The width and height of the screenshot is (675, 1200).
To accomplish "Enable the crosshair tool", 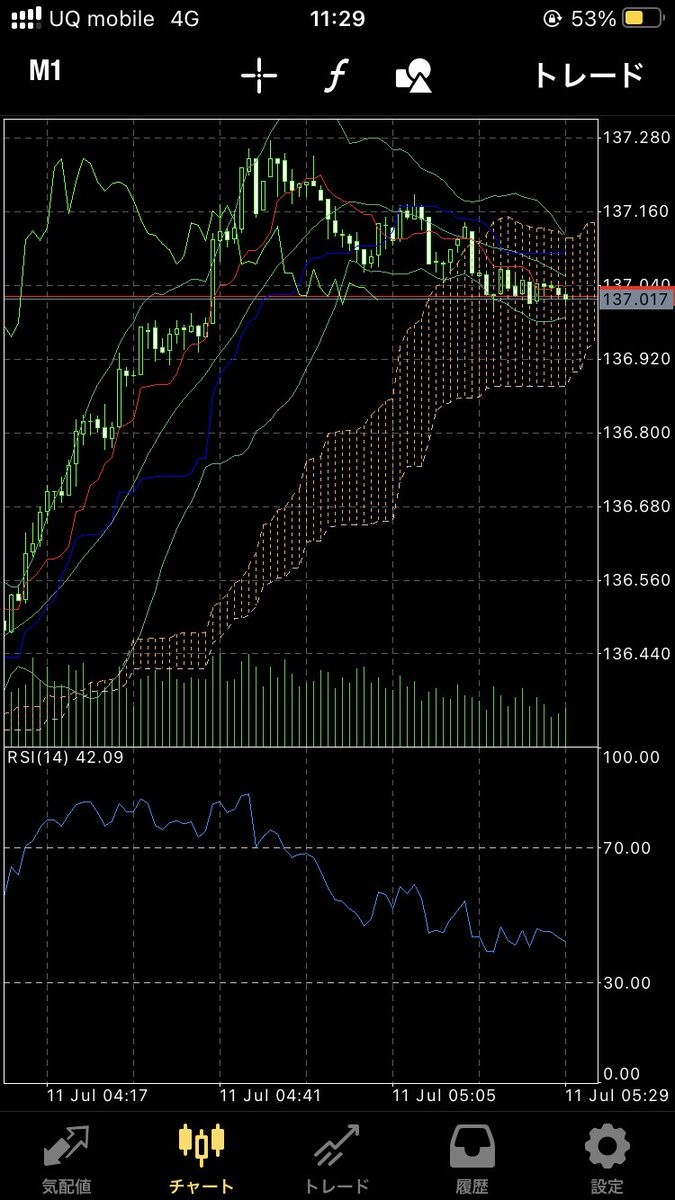I will tap(258, 76).
